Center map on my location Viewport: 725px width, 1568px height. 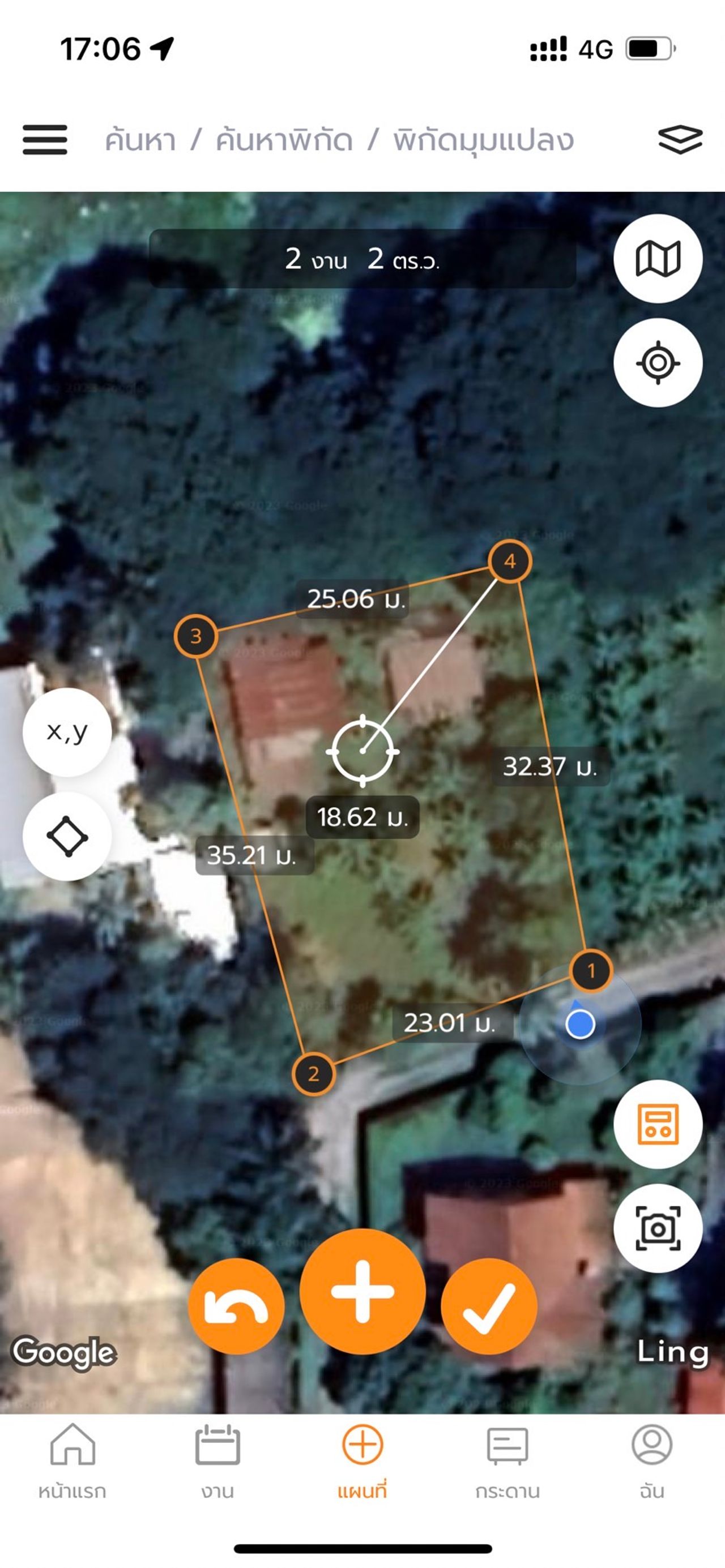658,363
